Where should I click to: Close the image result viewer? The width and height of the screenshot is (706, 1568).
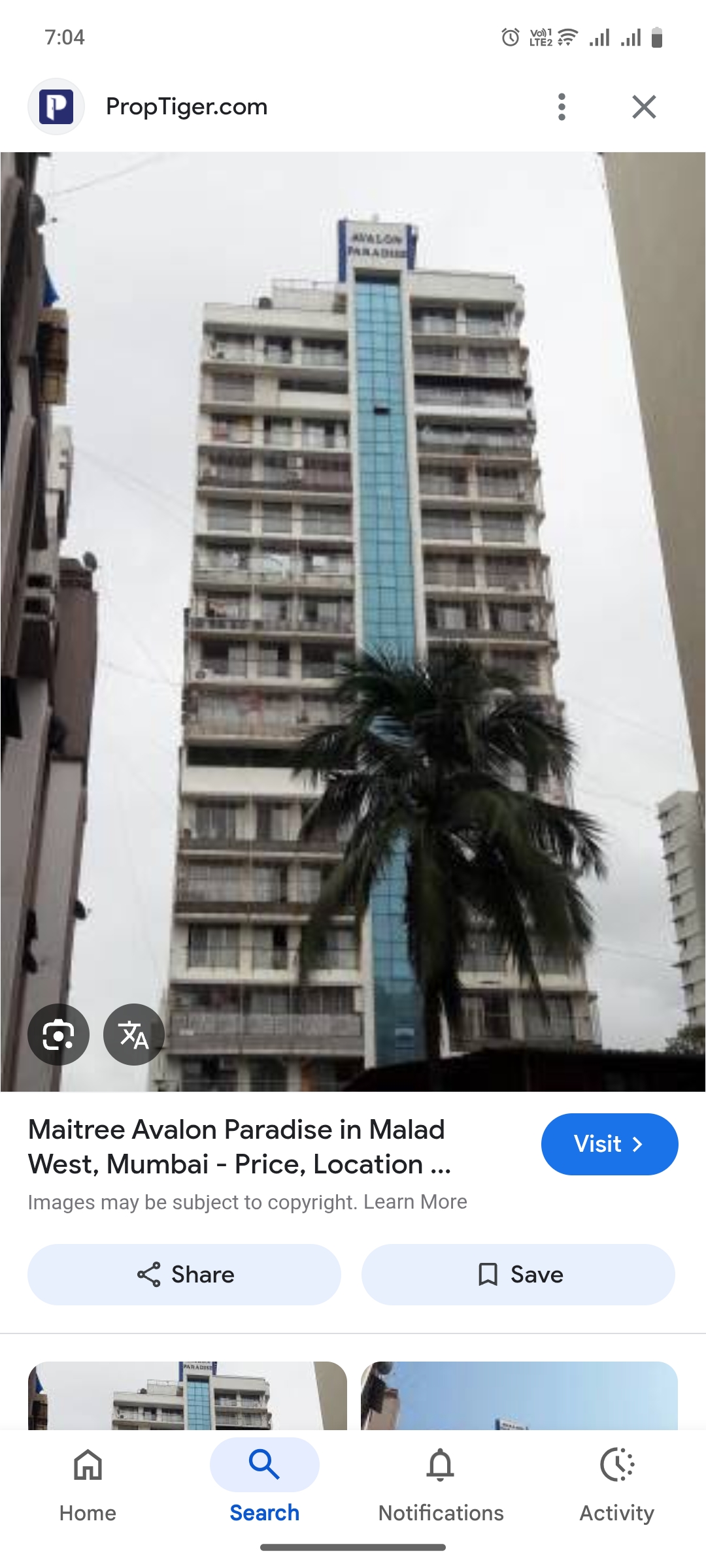(643, 106)
